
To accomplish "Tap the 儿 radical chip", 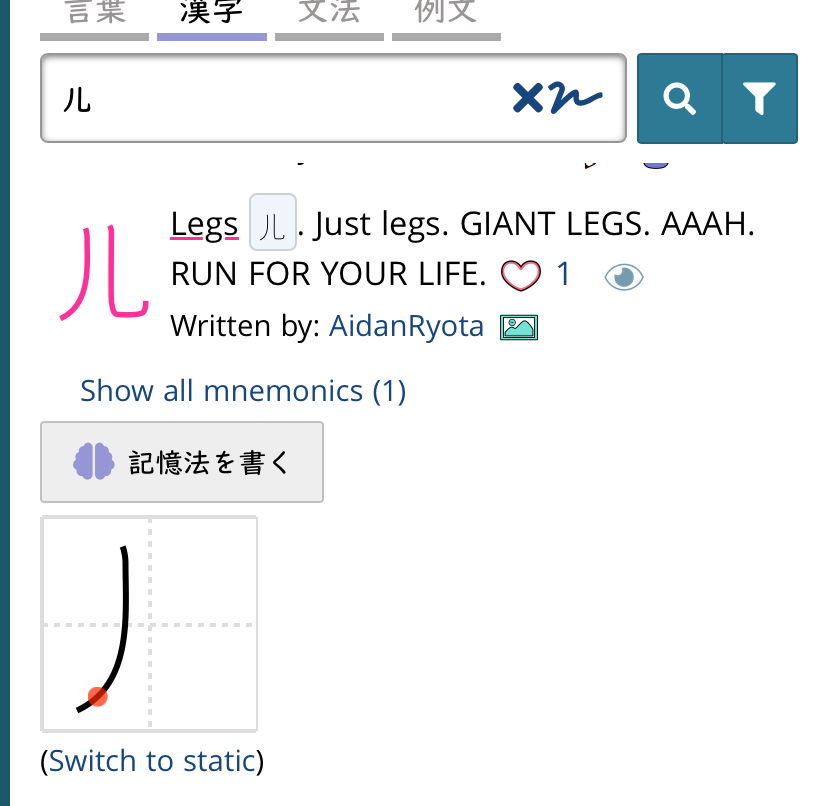I will (x=272, y=224).
